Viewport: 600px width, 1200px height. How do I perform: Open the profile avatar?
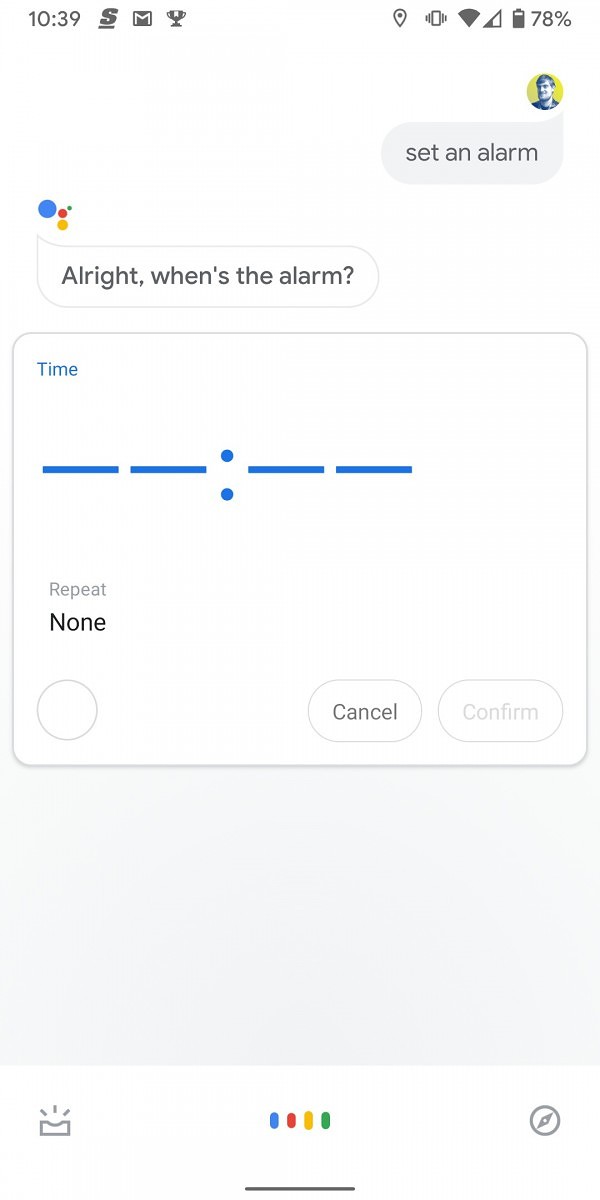(545, 91)
